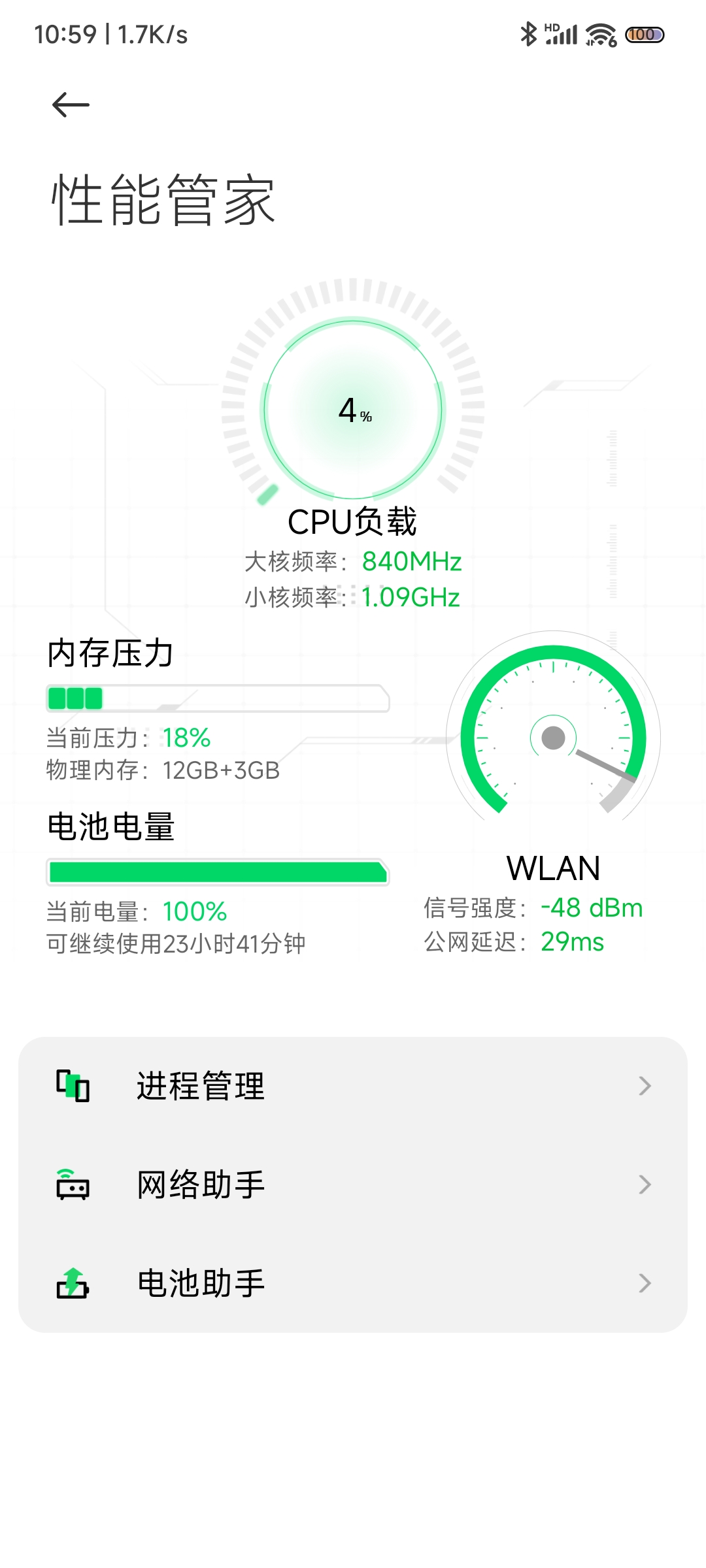
Task: Open 进程管理 (process management)
Action: 353,1086
